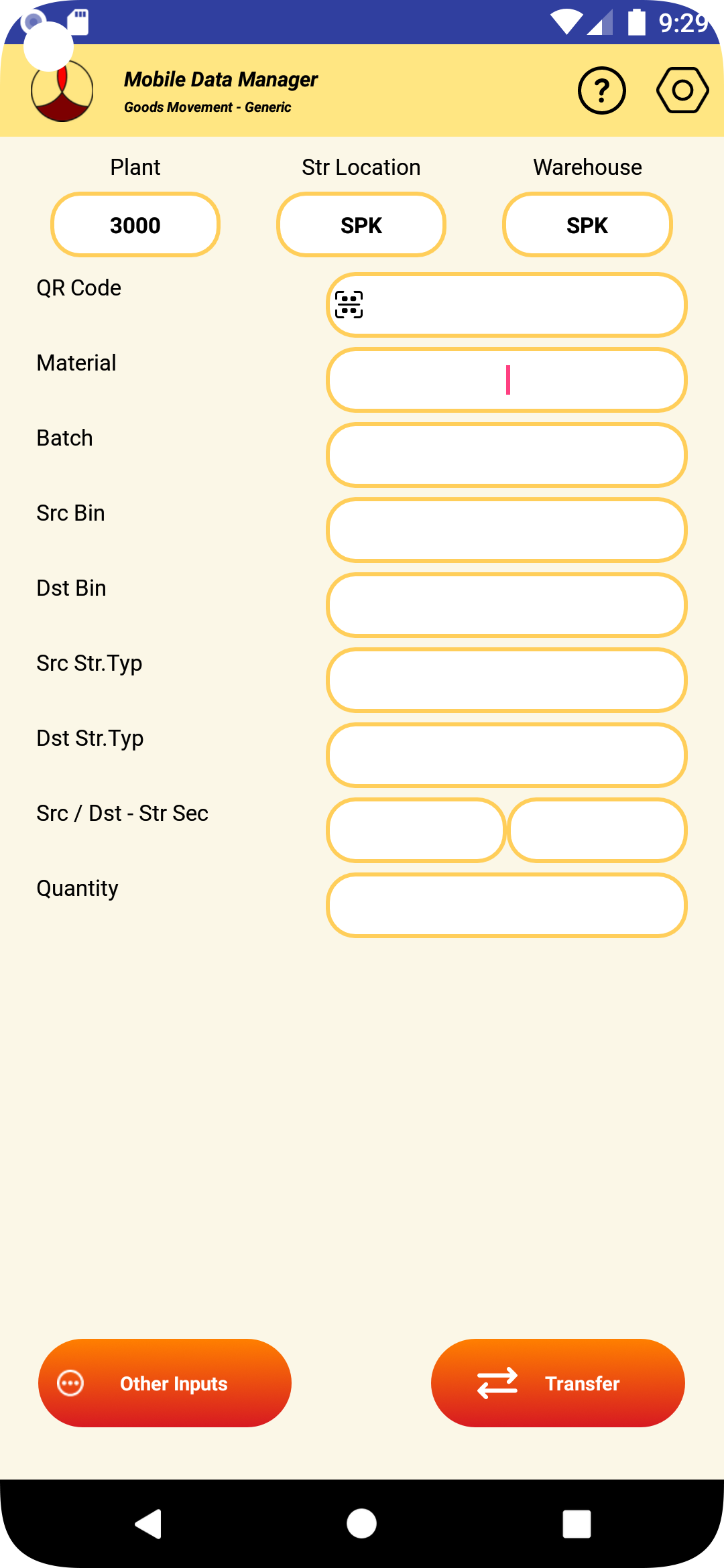
Task: Open Other Inputs
Action: (x=165, y=1383)
